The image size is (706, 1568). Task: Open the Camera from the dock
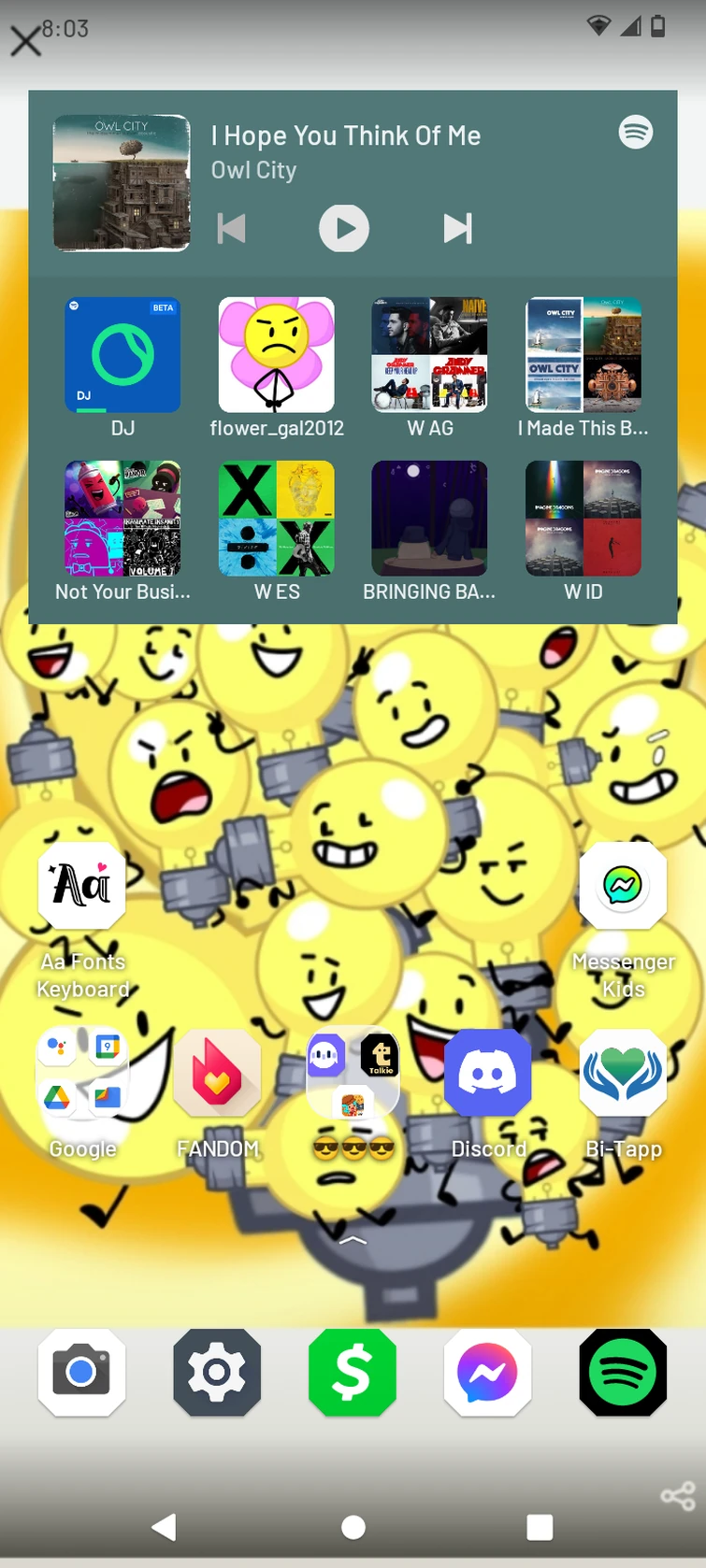point(82,1373)
